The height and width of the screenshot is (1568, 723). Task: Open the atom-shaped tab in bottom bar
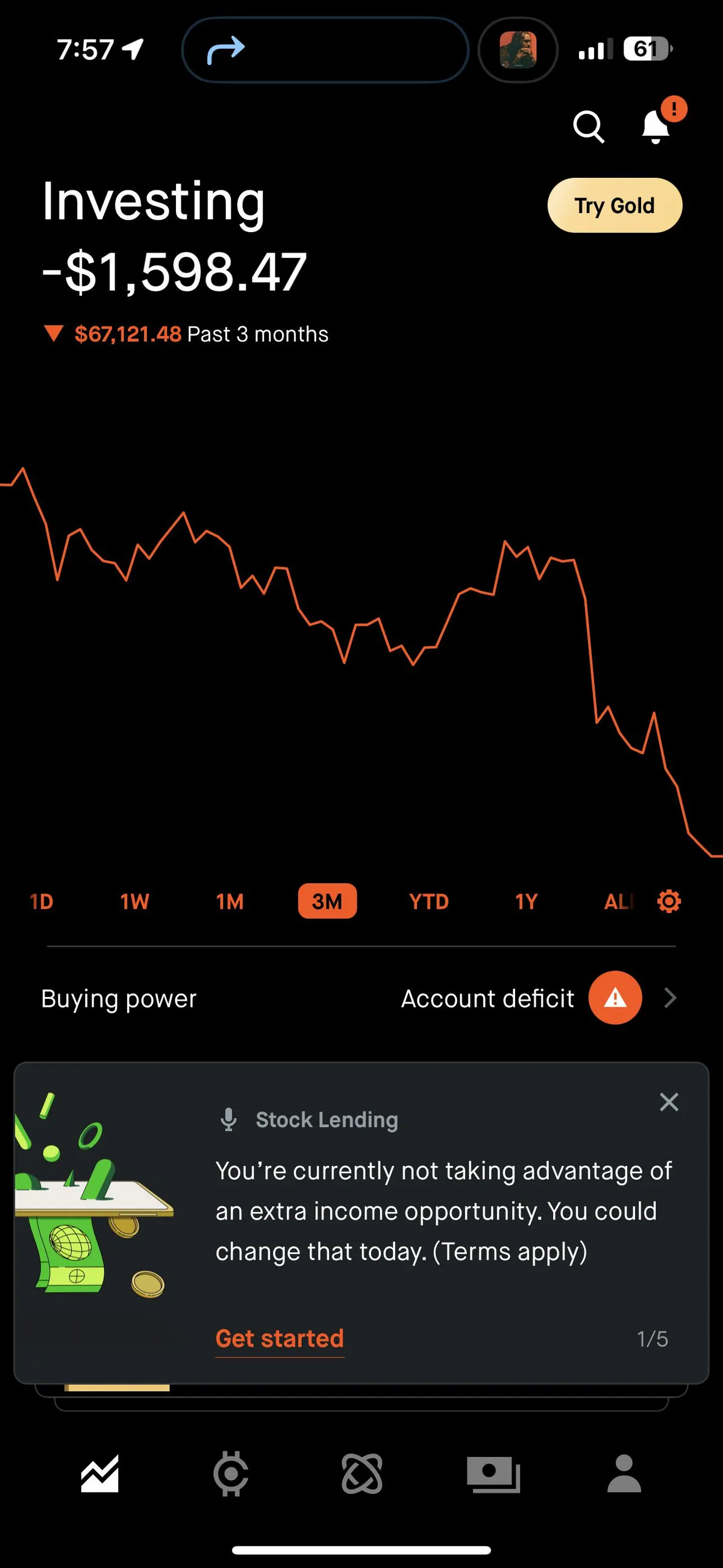(x=362, y=1475)
